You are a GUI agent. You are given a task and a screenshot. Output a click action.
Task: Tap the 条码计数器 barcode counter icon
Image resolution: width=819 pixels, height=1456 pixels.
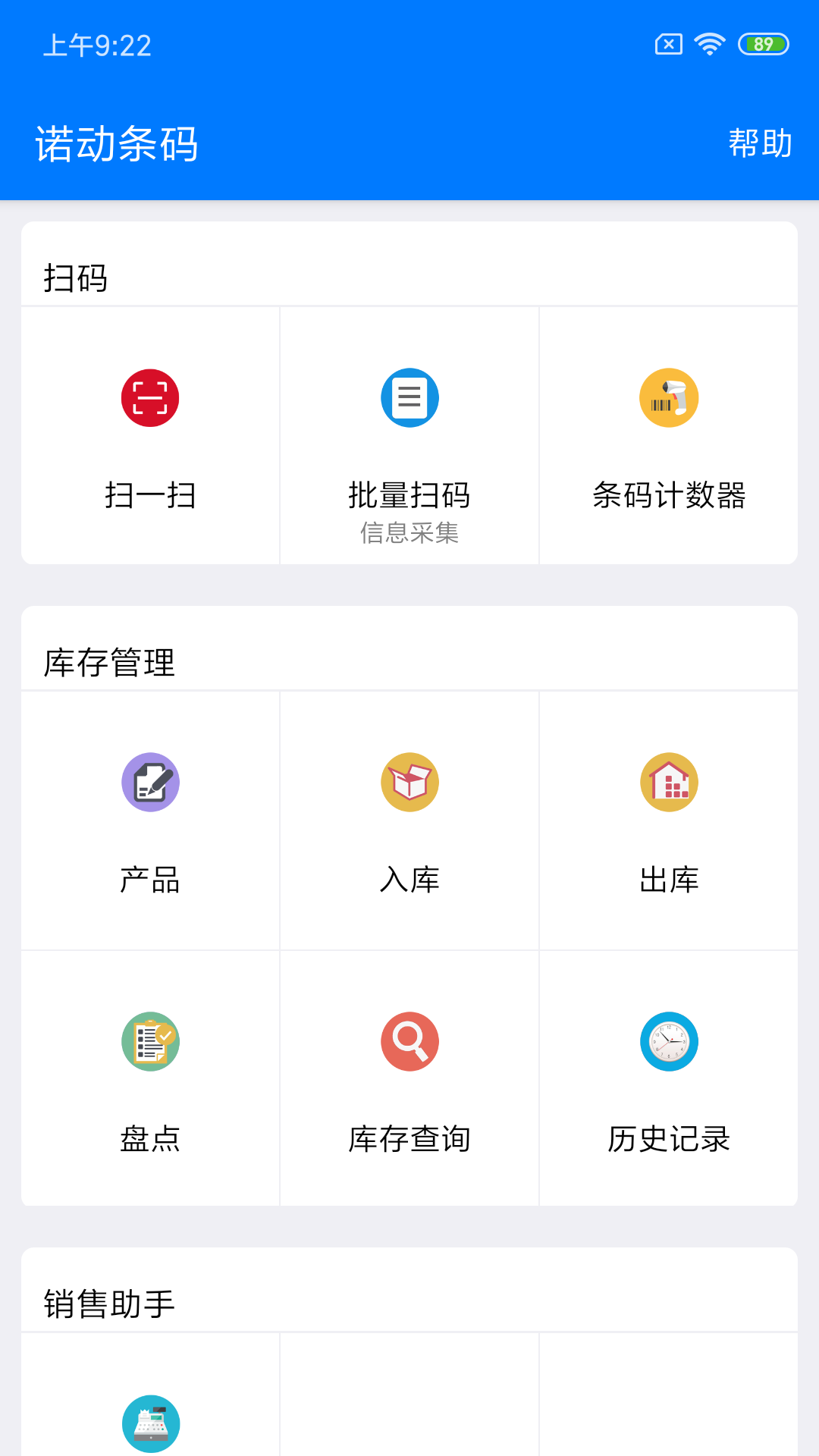tap(668, 397)
